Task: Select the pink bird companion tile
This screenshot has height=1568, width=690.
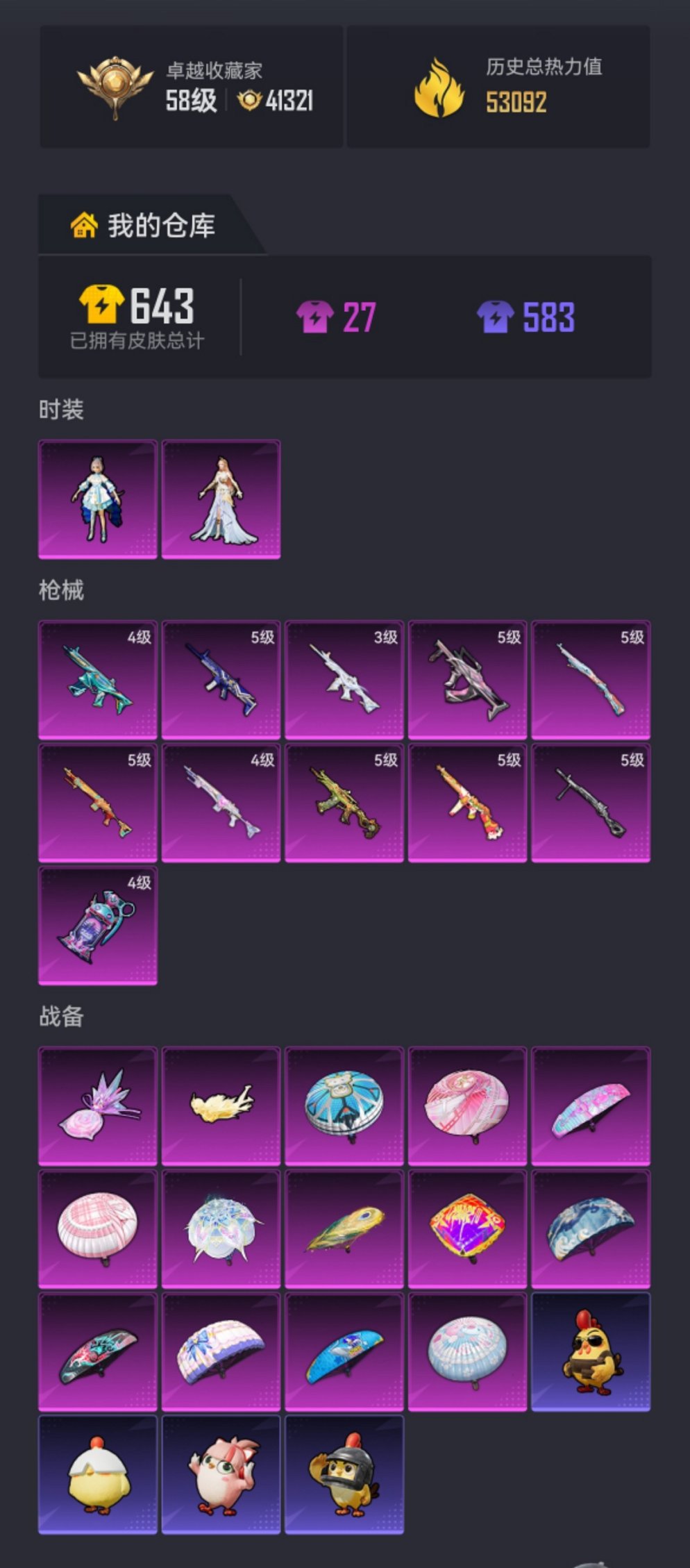Action: click(x=221, y=1474)
